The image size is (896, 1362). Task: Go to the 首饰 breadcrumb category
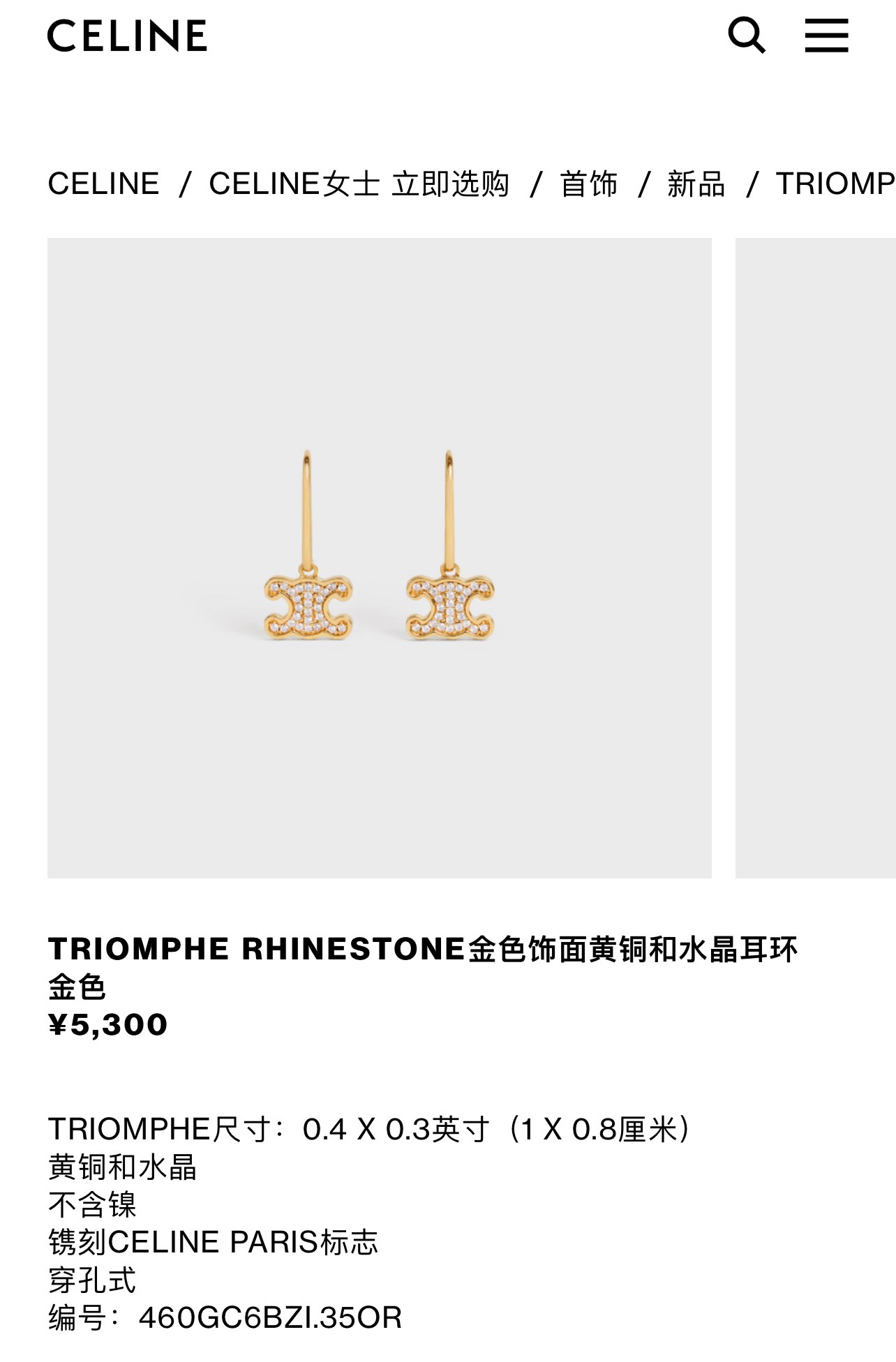point(588,184)
